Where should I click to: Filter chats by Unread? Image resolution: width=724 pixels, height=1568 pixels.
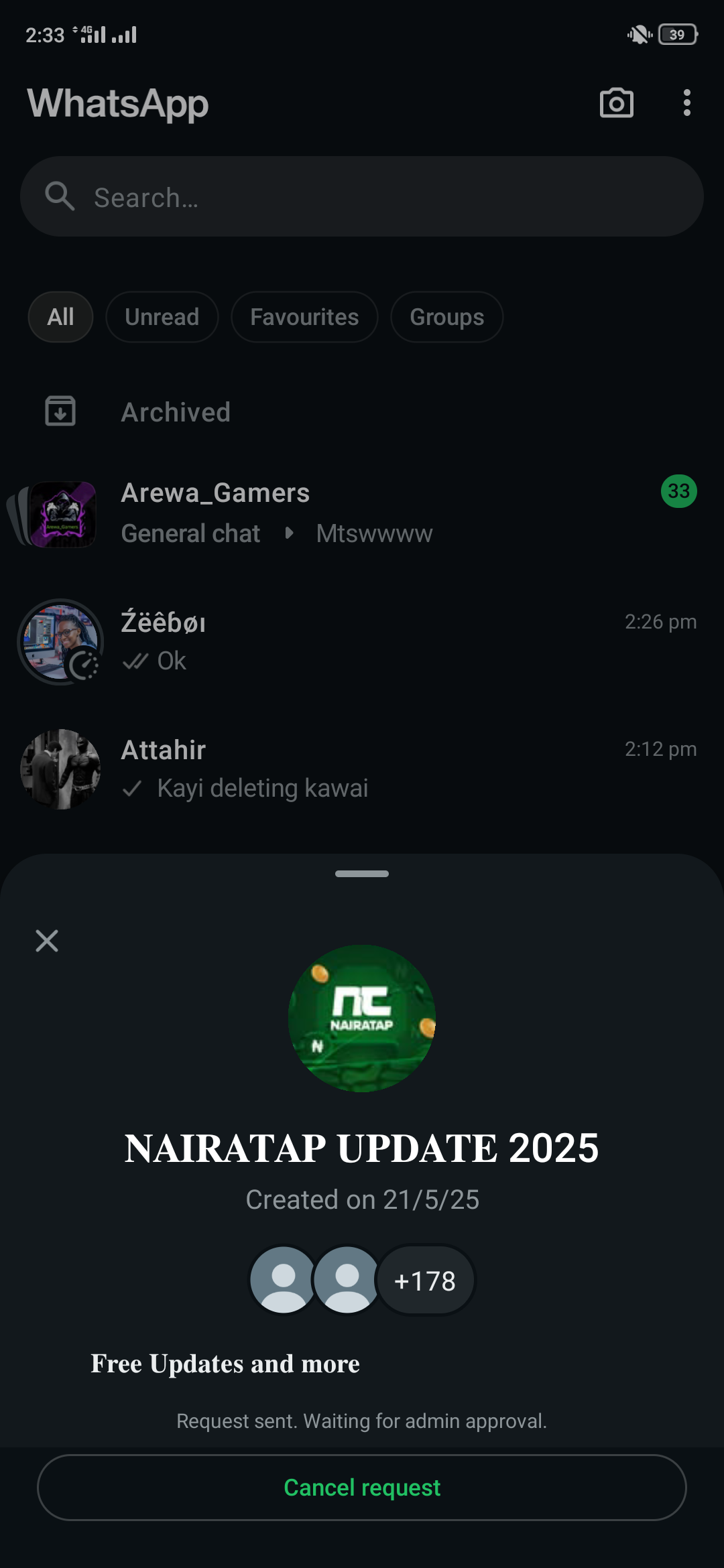coord(162,317)
